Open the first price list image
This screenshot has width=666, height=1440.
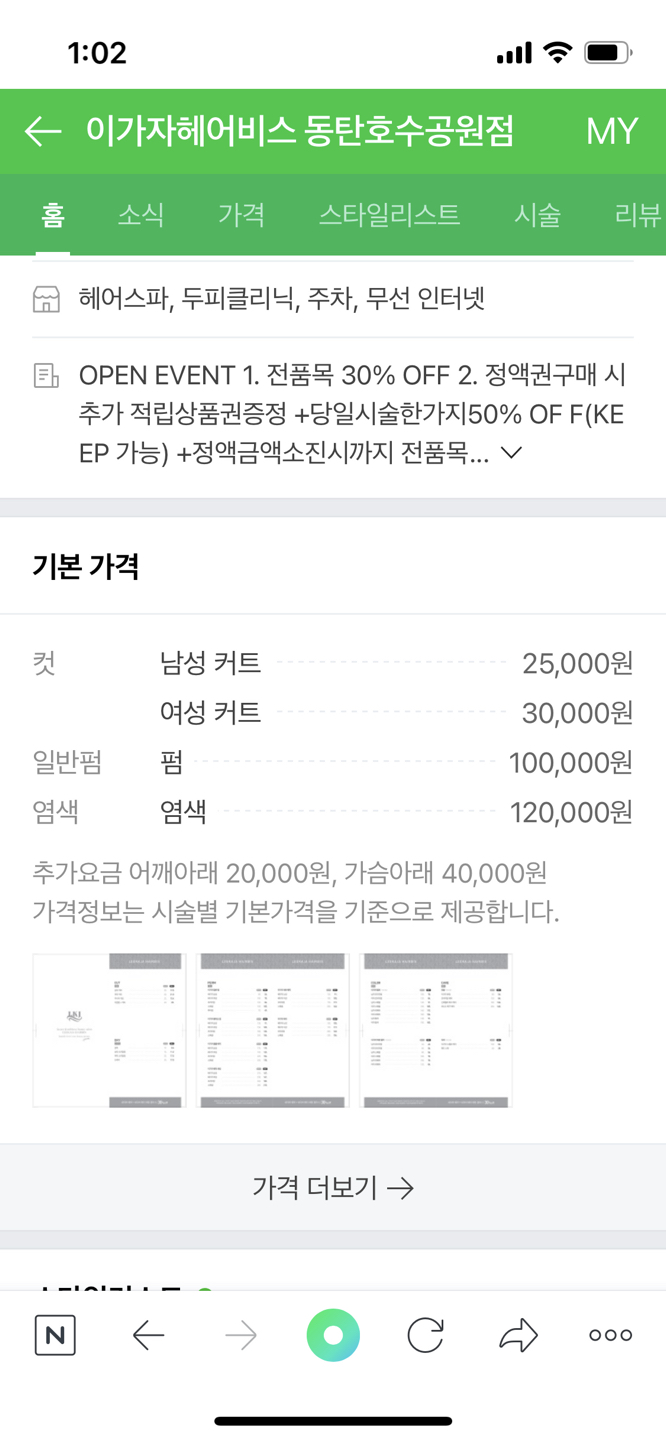[x=109, y=1030]
